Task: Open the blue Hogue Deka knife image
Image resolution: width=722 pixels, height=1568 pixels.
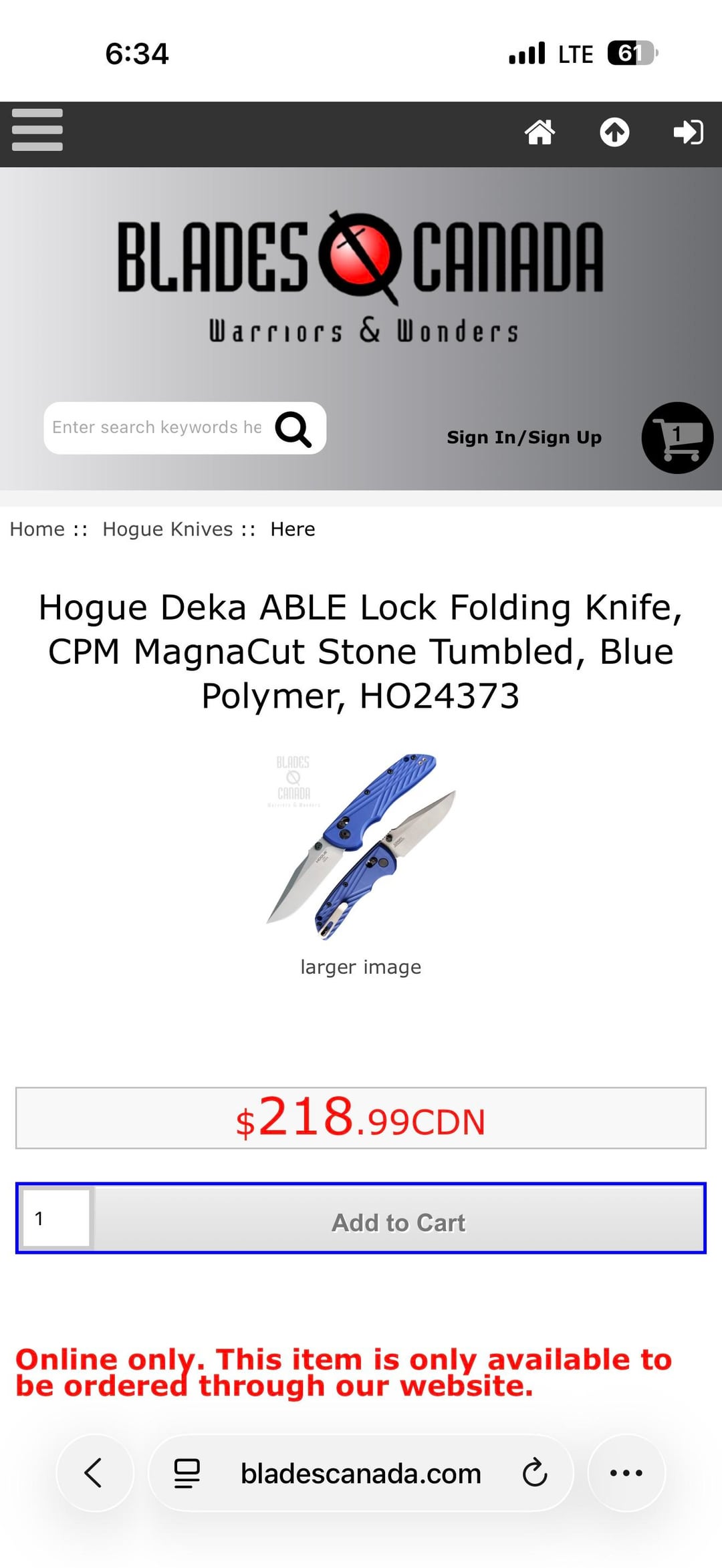Action: pos(361,847)
